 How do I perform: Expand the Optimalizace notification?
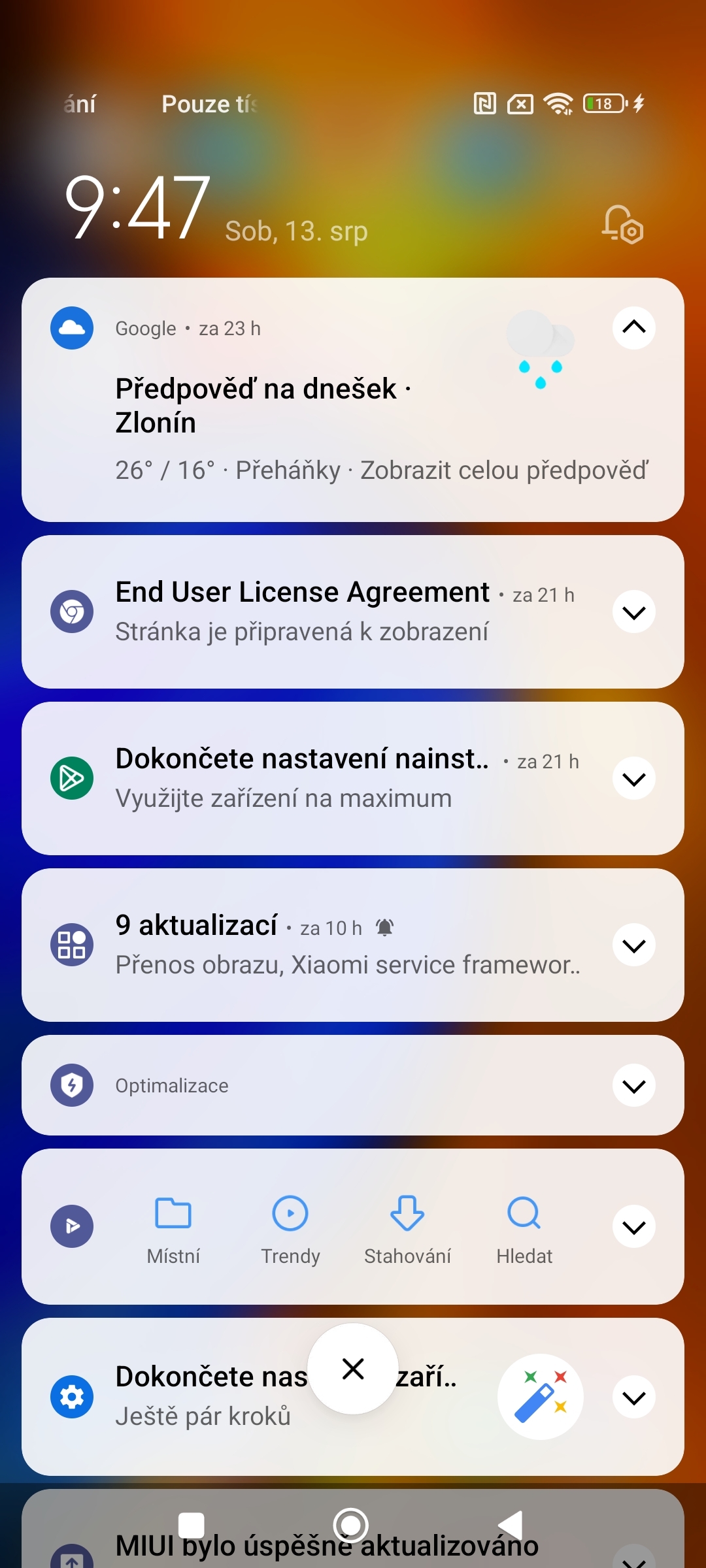click(633, 1085)
